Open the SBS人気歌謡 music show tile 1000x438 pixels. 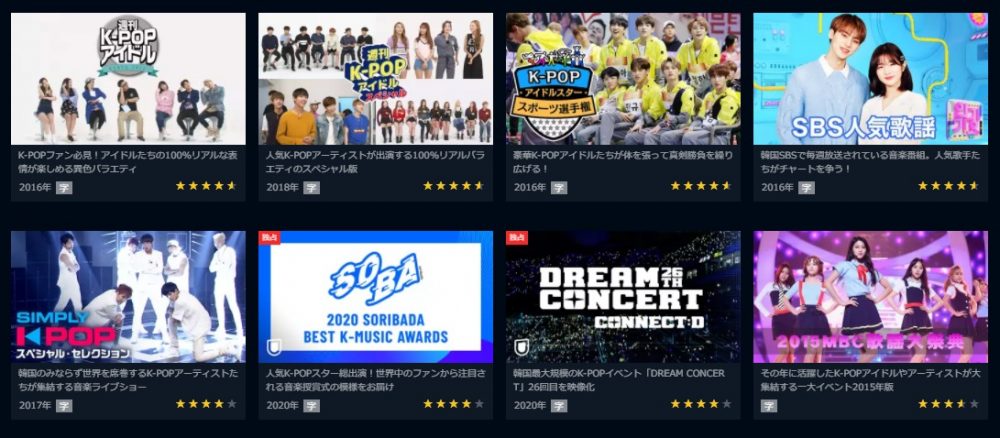tap(870, 79)
